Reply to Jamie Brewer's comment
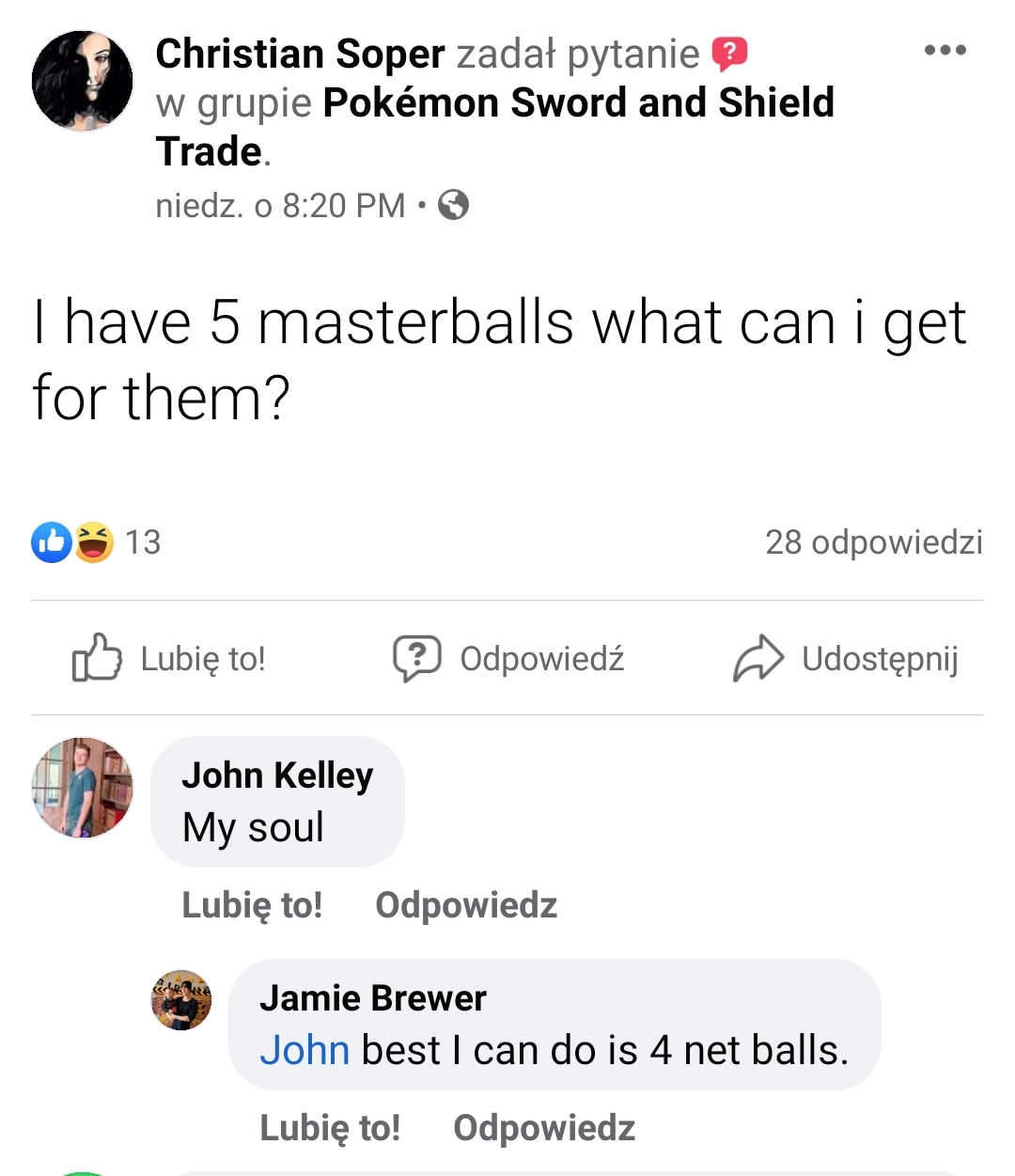The image size is (1015, 1176). click(544, 1128)
